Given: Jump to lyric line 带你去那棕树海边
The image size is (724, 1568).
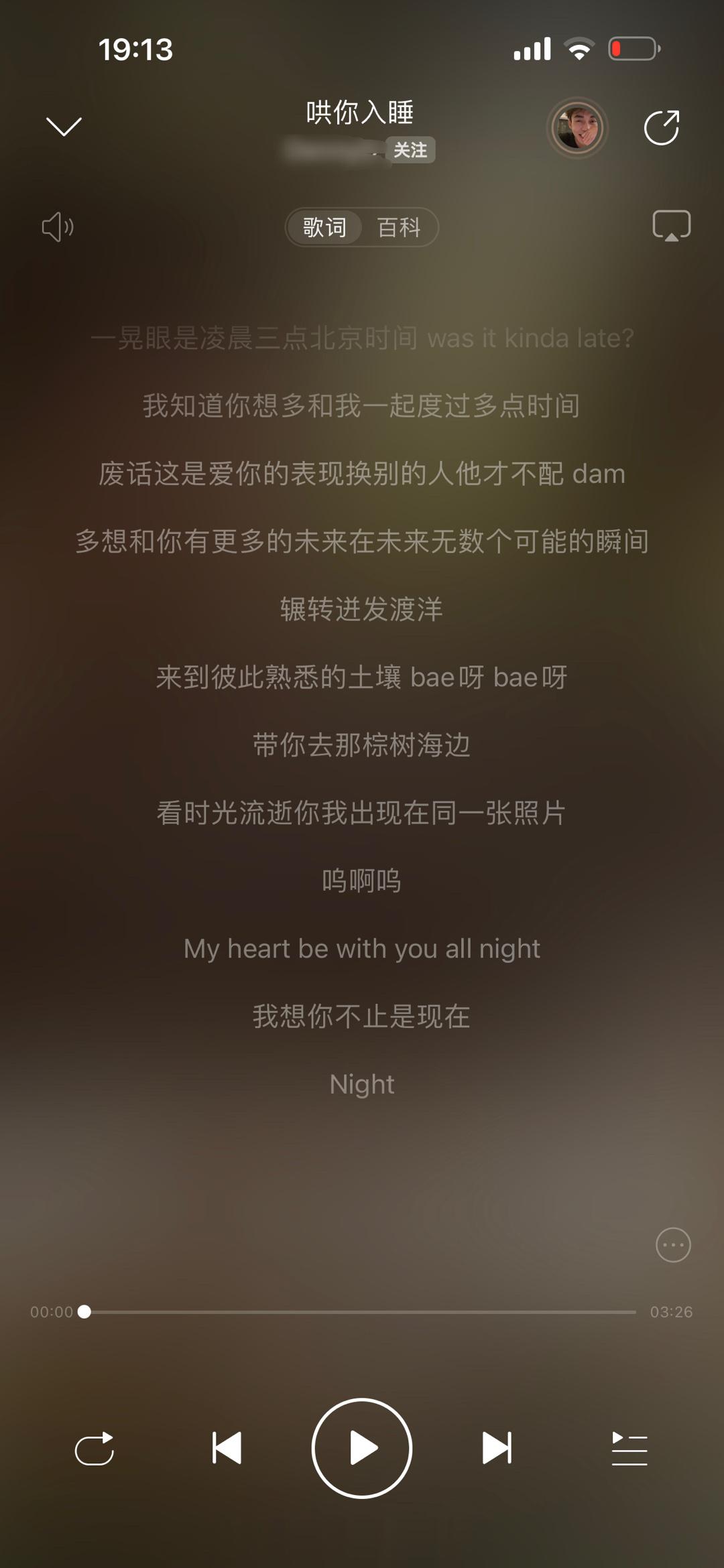Looking at the screenshot, I should tap(362, 745).
